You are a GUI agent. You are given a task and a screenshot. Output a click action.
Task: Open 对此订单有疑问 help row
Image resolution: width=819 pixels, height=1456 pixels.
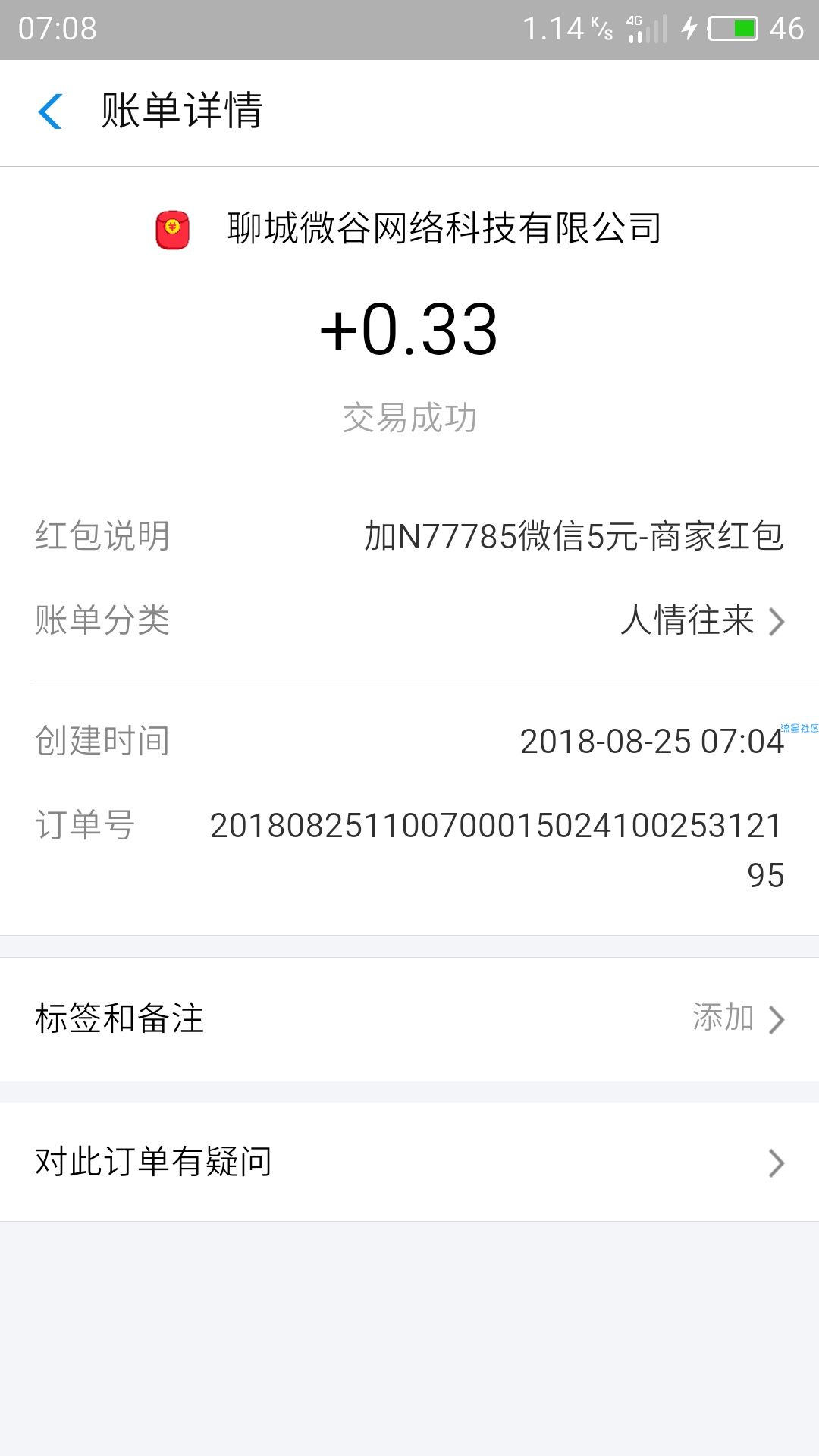coord(409,1162)
